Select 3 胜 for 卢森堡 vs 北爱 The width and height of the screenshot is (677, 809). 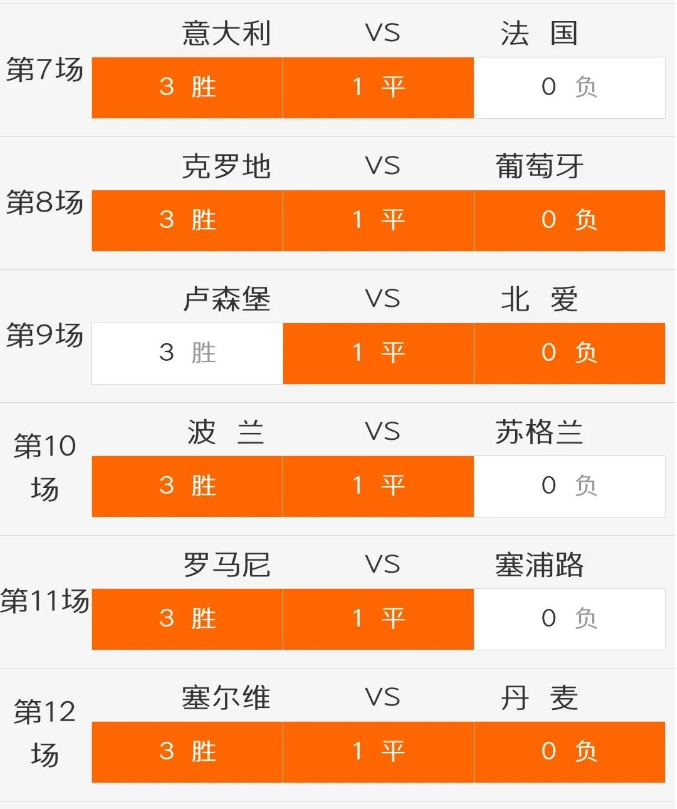pyautogui.click(x=187, y=353)
